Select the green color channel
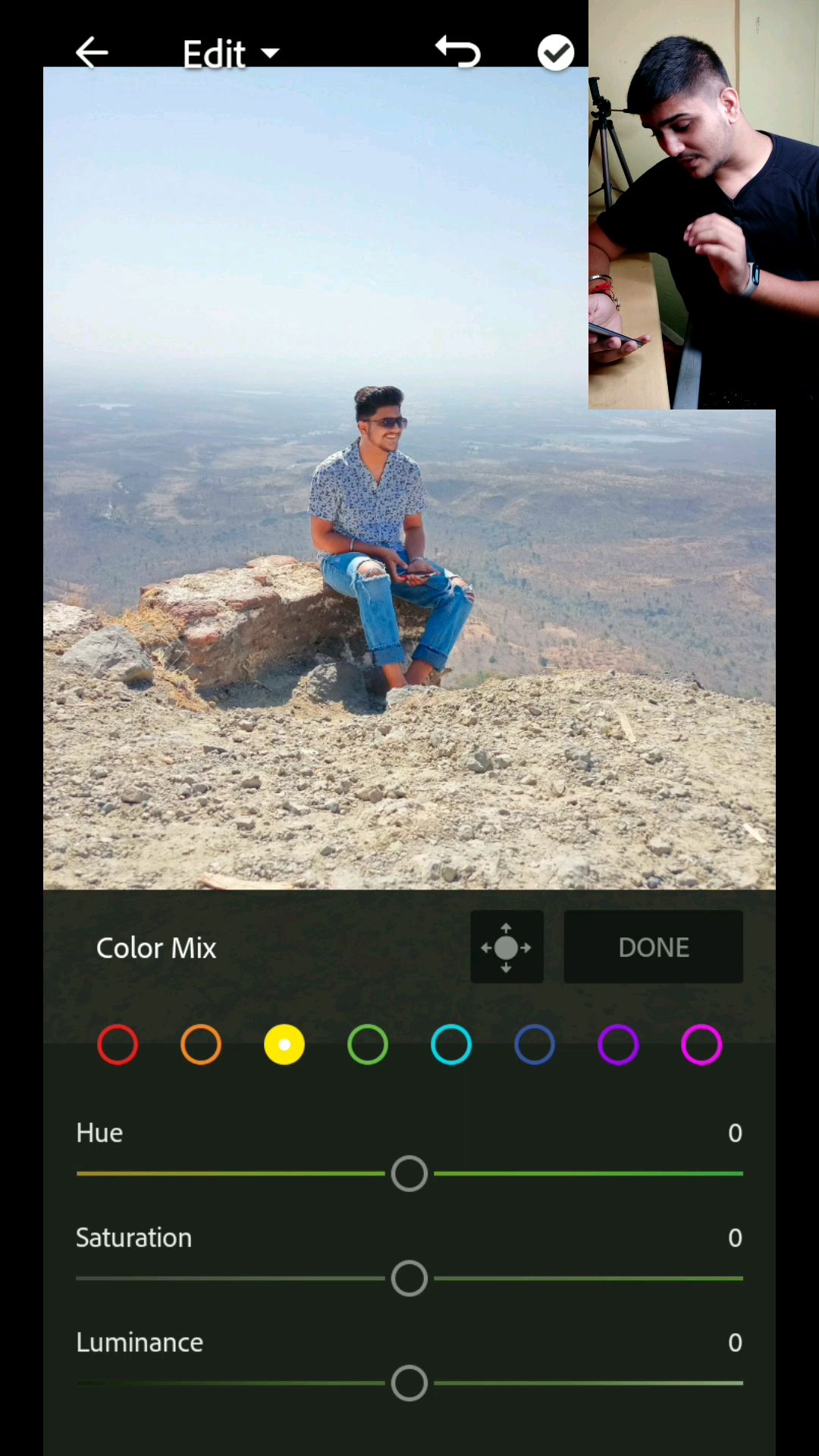The height and width of the screenshot is (1456, 819). click(368, 1045)
